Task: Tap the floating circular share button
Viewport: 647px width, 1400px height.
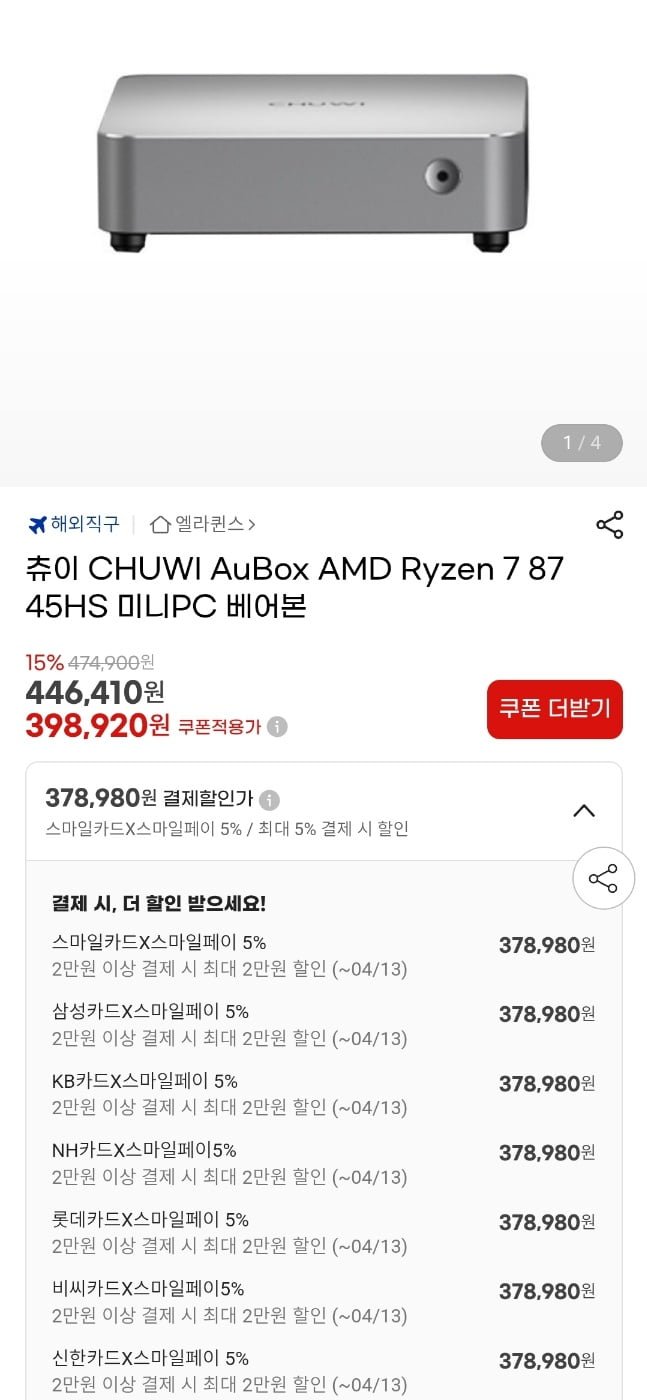Action: (603, 879)
